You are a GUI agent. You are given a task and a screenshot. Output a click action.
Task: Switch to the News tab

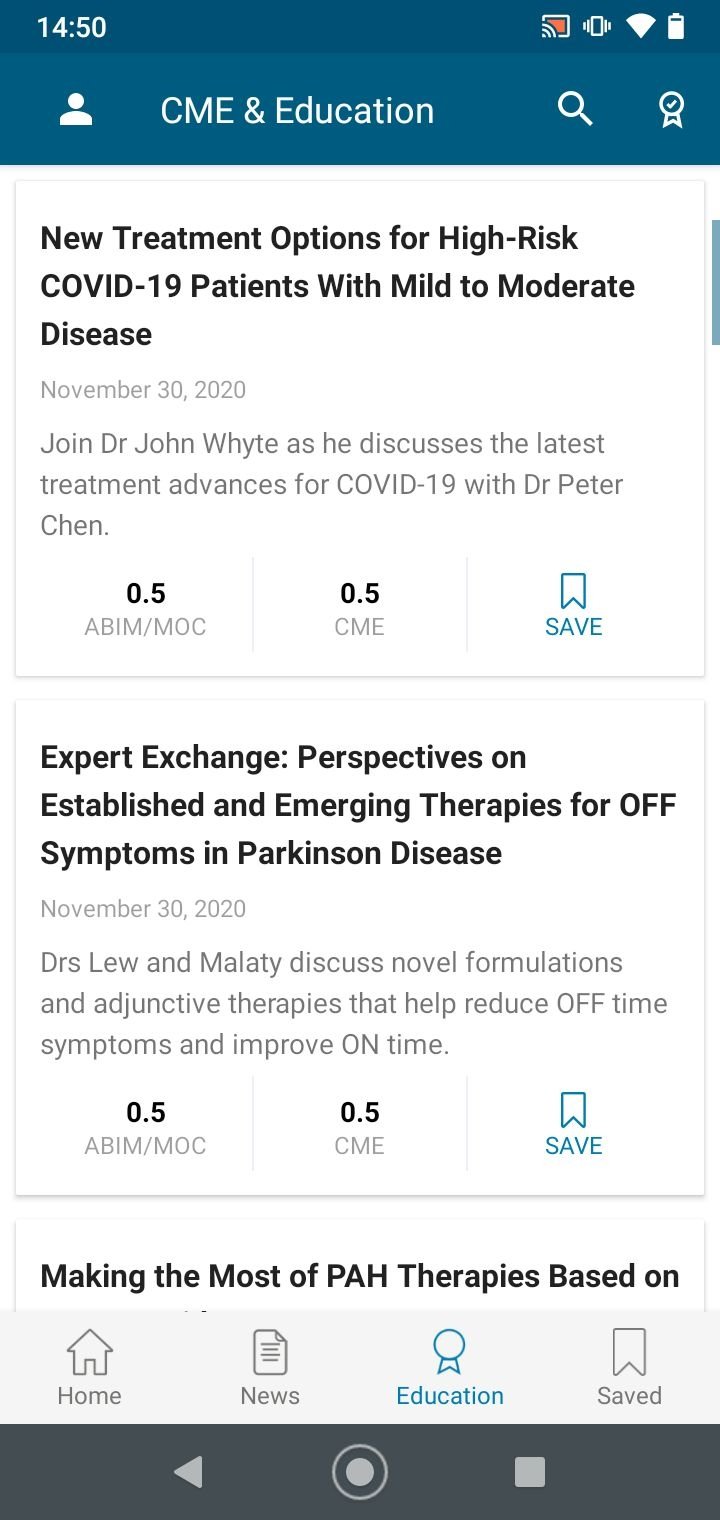tap(270, 1367)
